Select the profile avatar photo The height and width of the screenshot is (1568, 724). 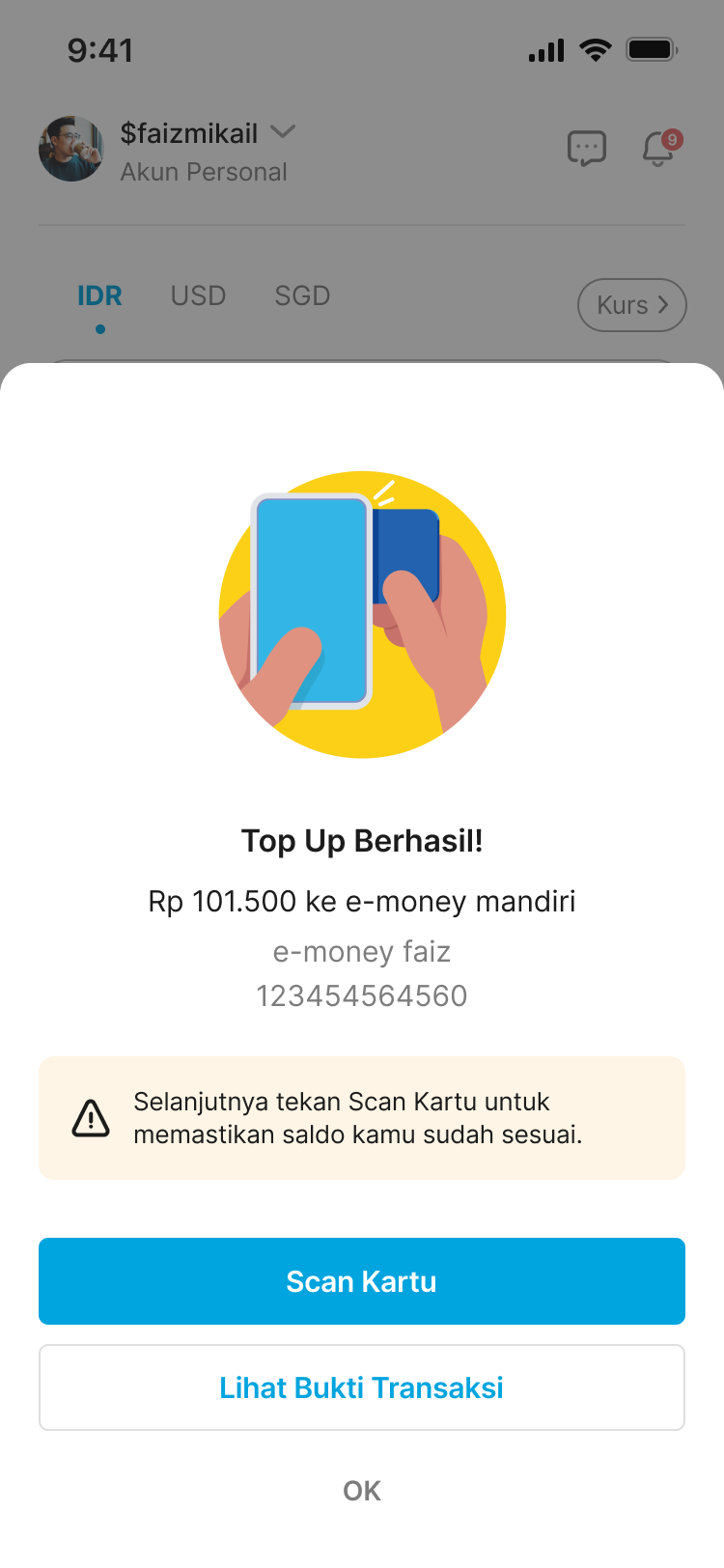(x=70, y=150)
